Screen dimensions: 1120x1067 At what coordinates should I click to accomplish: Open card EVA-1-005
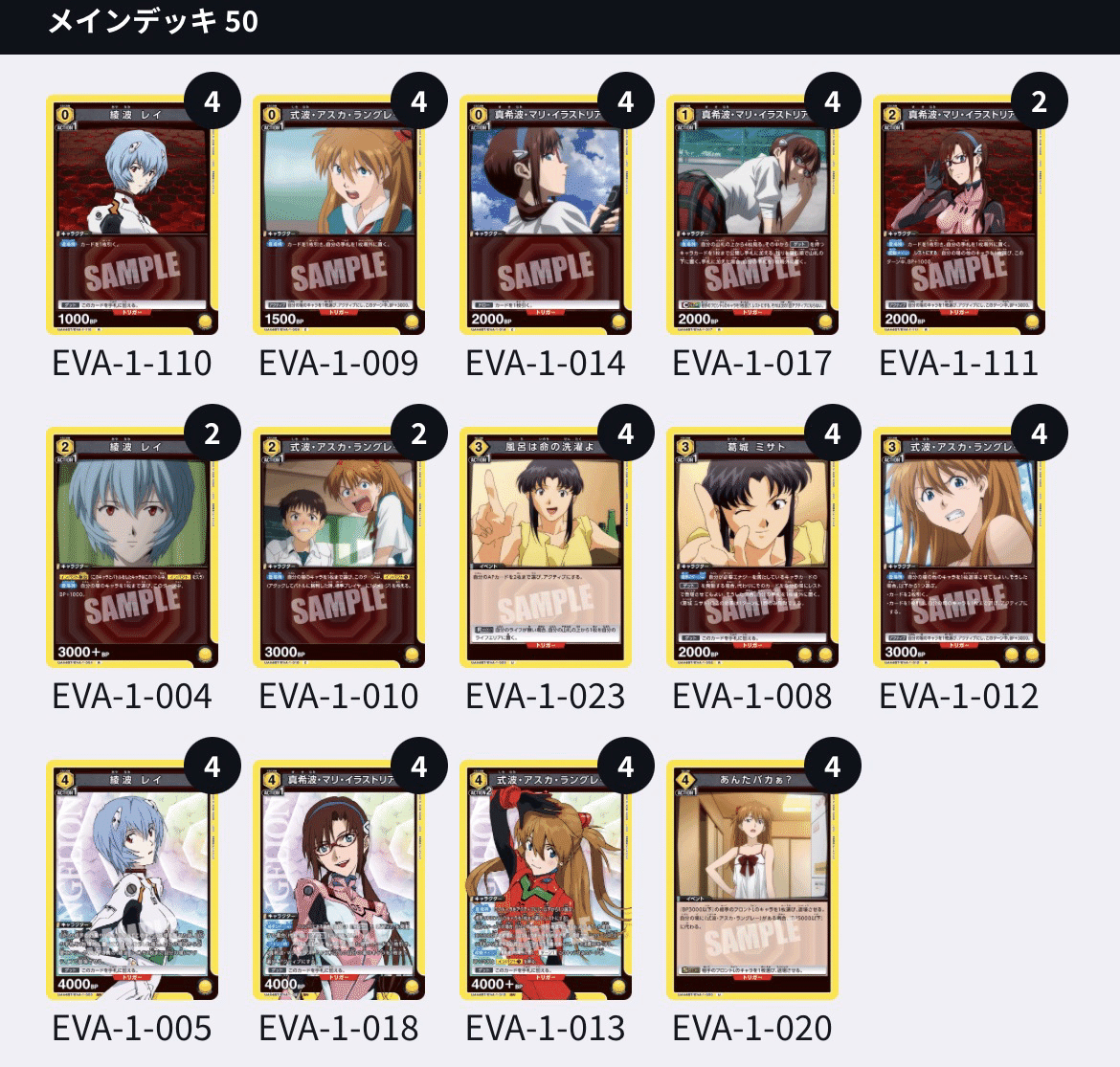pos(132,880)
